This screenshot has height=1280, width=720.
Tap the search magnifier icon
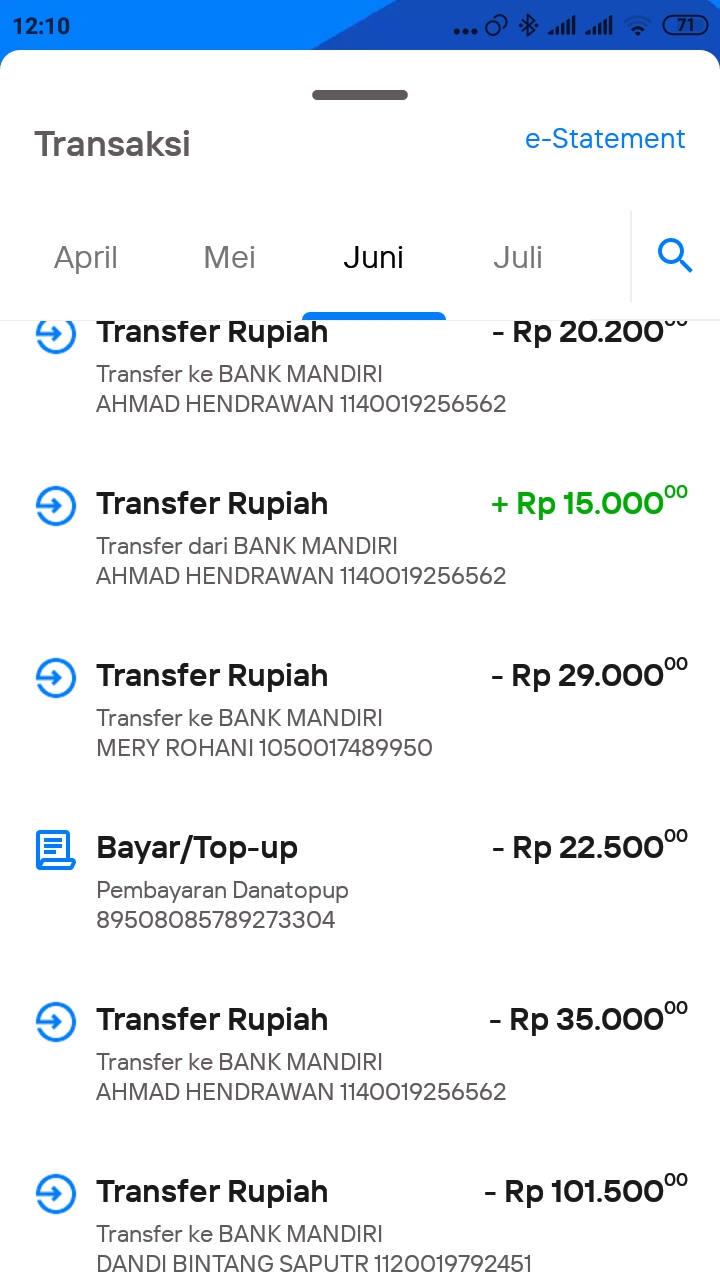[675, 257]
